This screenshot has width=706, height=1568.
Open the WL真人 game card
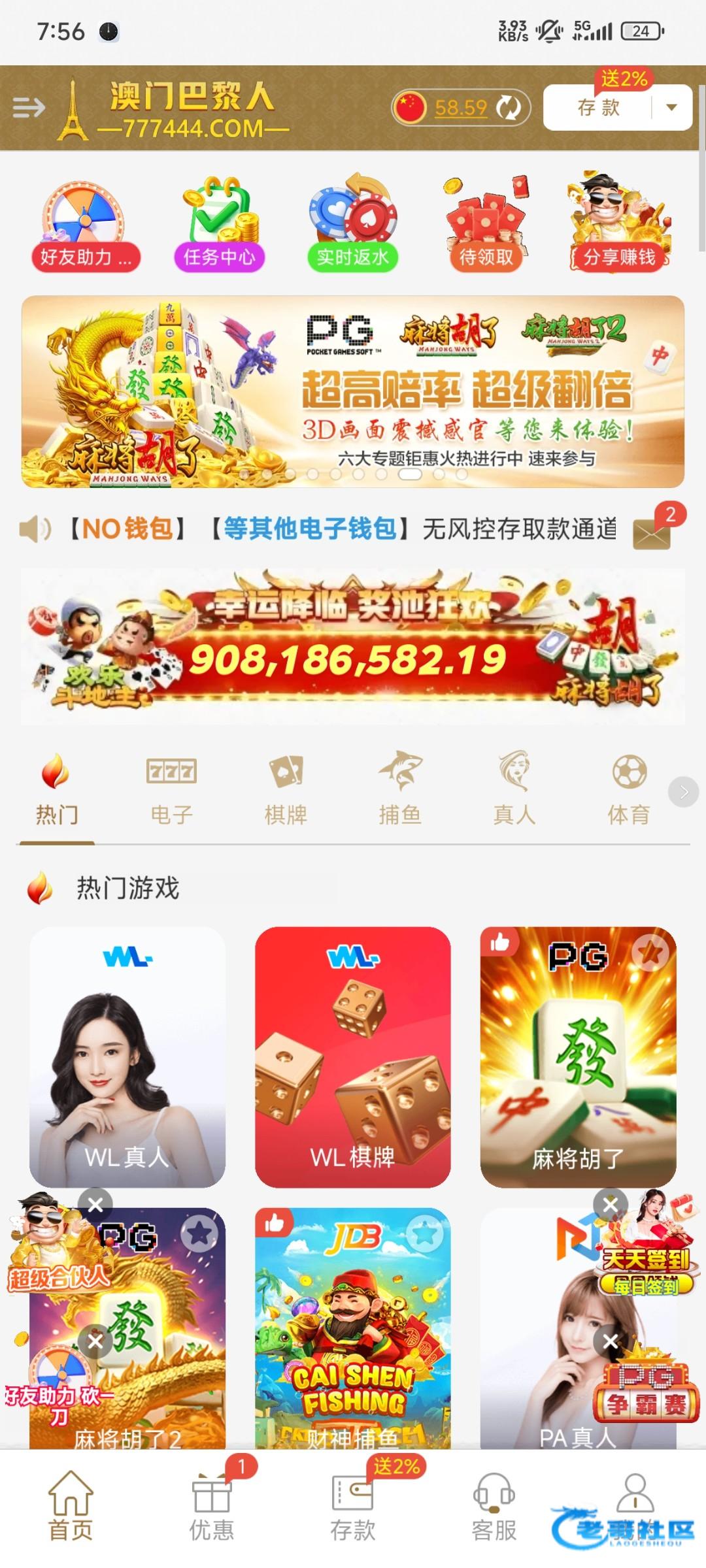point(127,1056)
